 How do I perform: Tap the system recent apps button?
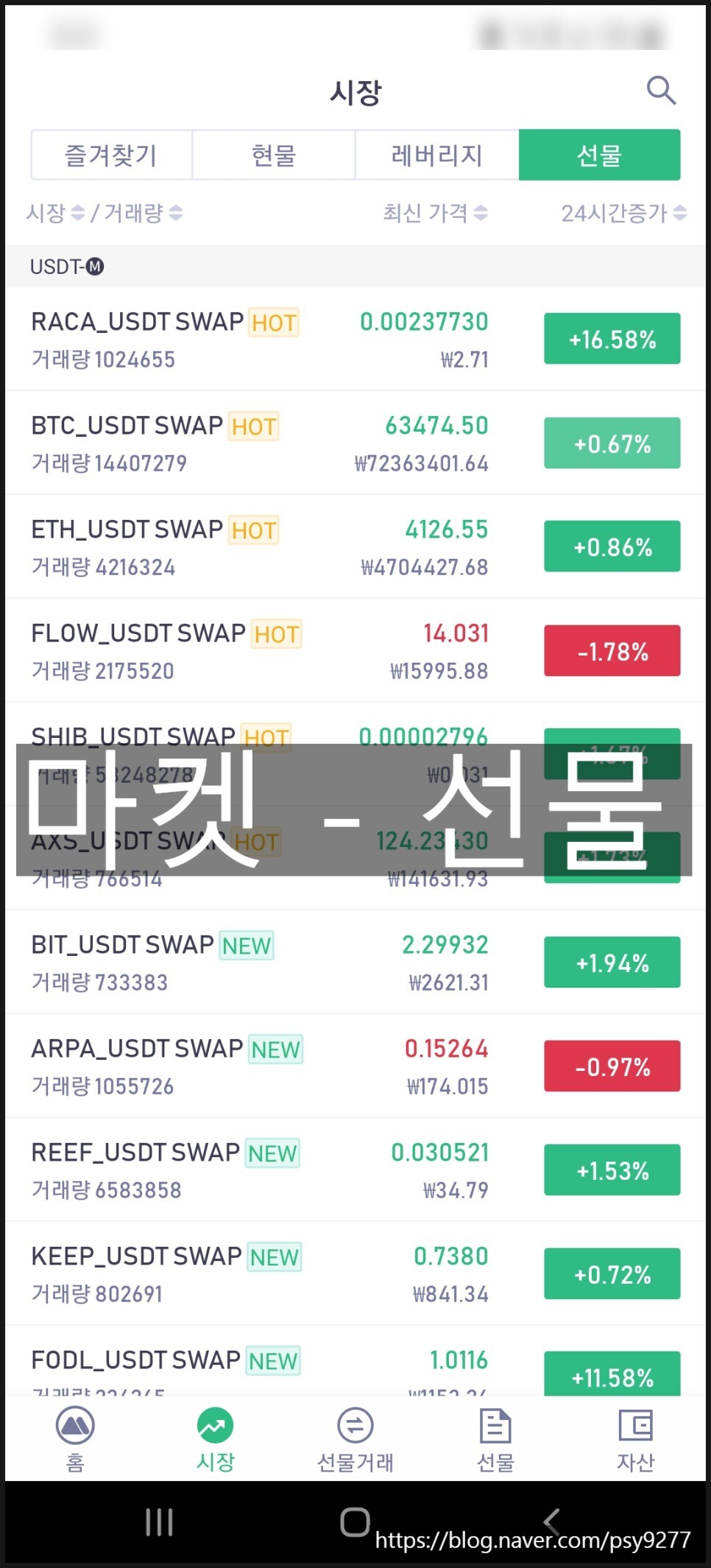pyautogui.click(x=159, y=1522)
